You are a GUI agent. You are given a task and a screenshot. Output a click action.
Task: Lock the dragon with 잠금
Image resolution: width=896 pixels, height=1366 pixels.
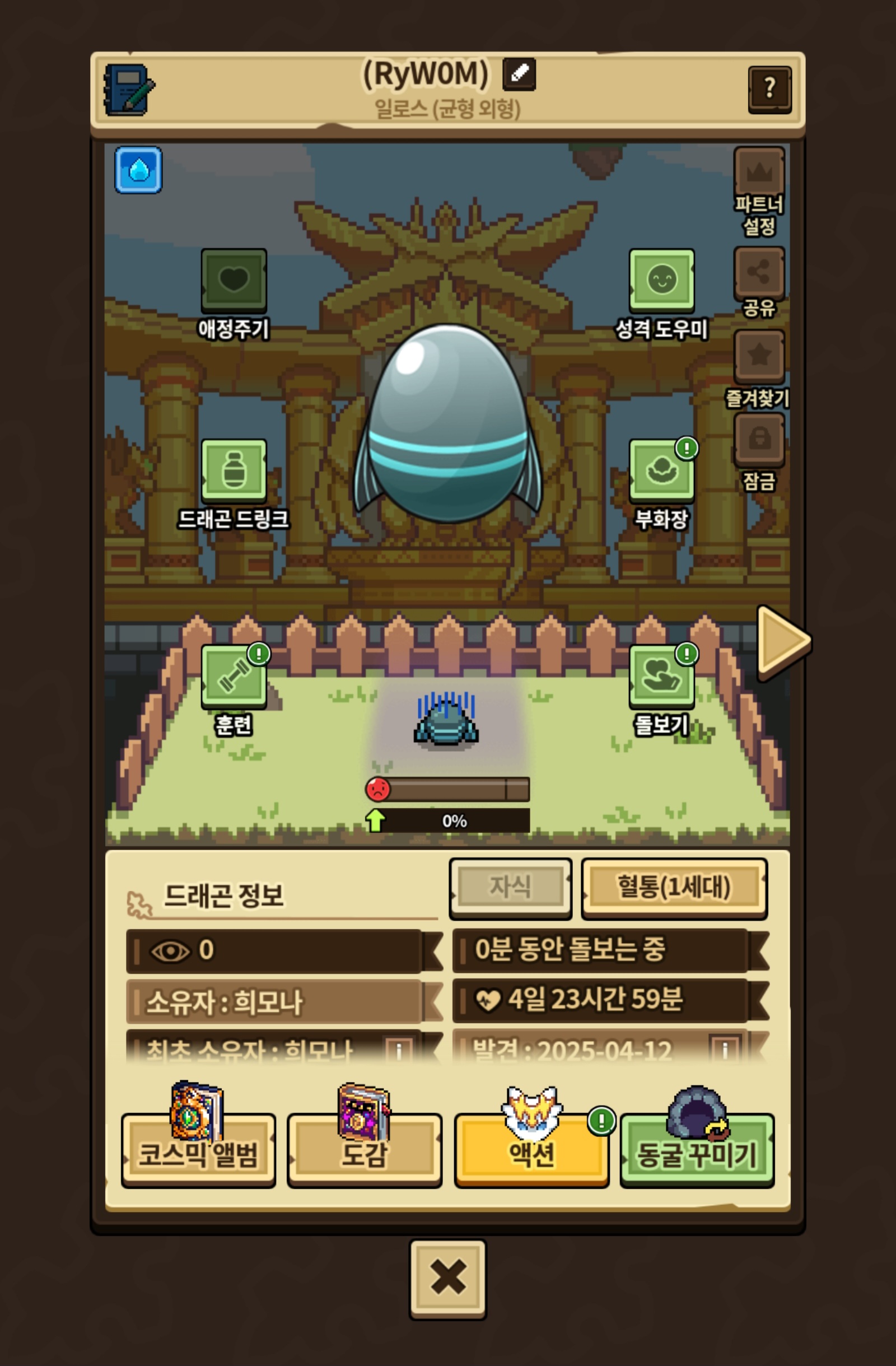click(x=759, y=439)
